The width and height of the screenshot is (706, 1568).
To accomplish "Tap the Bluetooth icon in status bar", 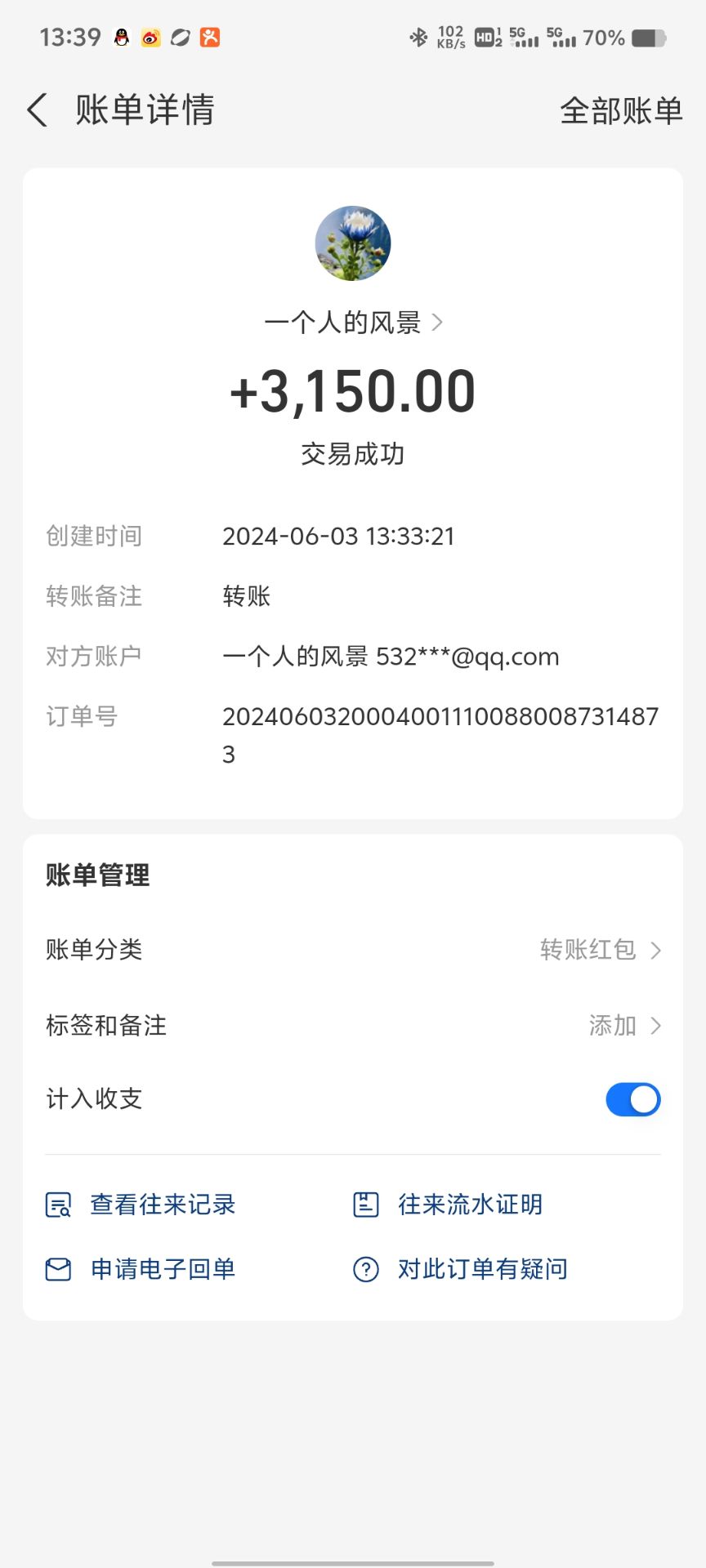I will 419,37.
